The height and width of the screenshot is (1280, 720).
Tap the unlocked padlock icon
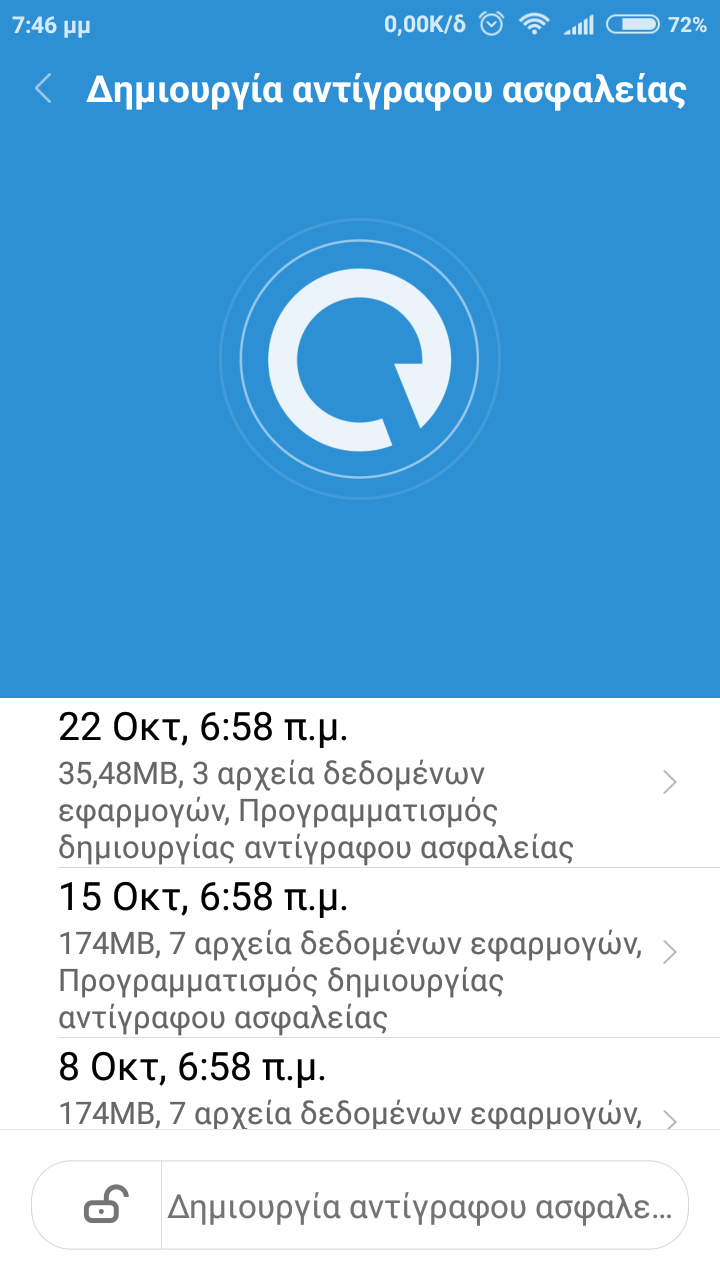(x=104, y=1205)
